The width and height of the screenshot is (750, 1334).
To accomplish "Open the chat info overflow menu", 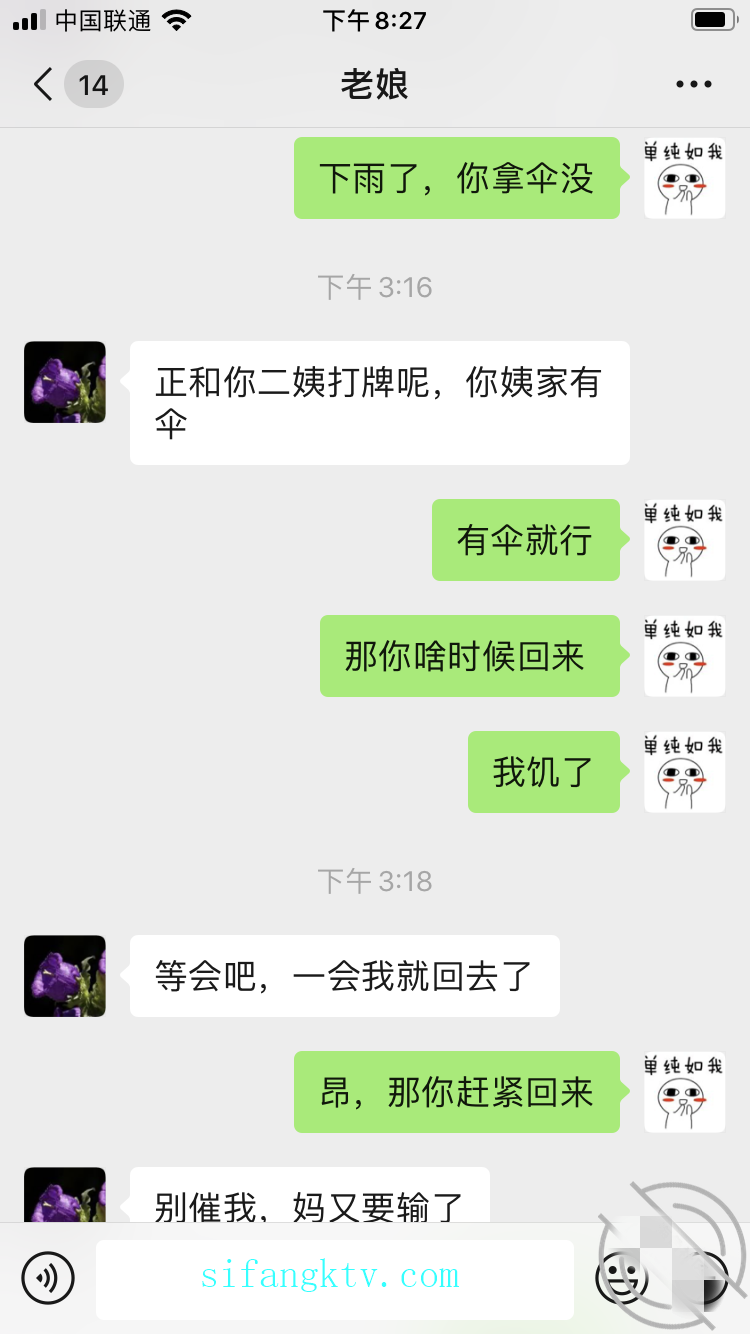I will click(x=693, y=85).
